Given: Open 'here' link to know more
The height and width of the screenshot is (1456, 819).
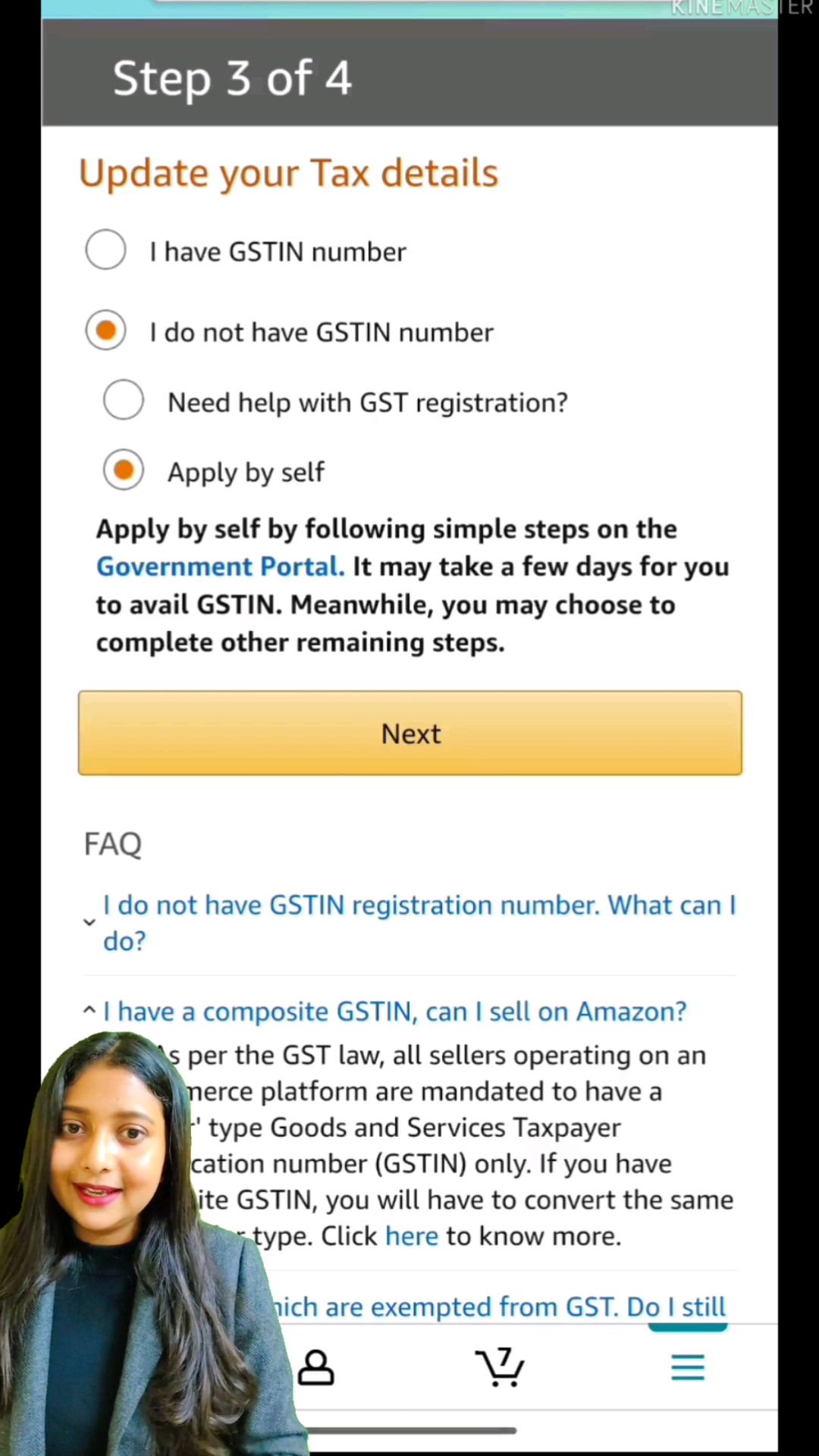Looking at the screenshot, I should (411, 1237).
